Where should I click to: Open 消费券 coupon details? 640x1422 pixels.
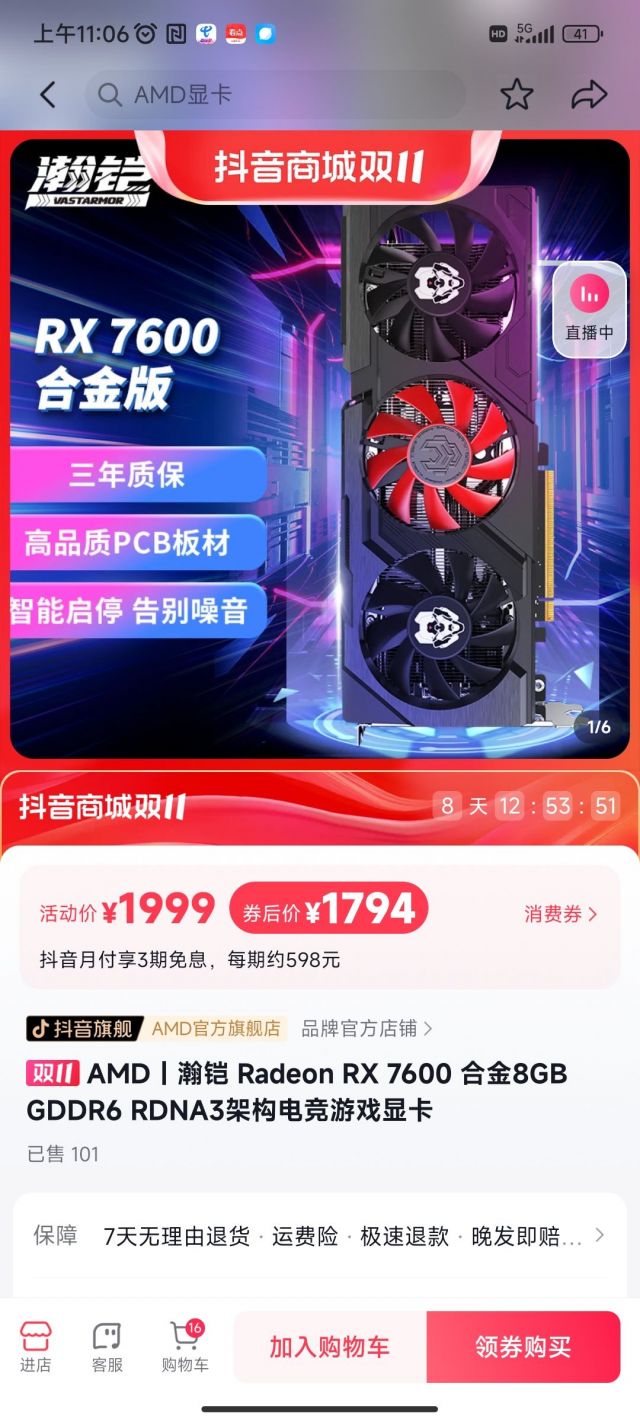coord(560,913)
